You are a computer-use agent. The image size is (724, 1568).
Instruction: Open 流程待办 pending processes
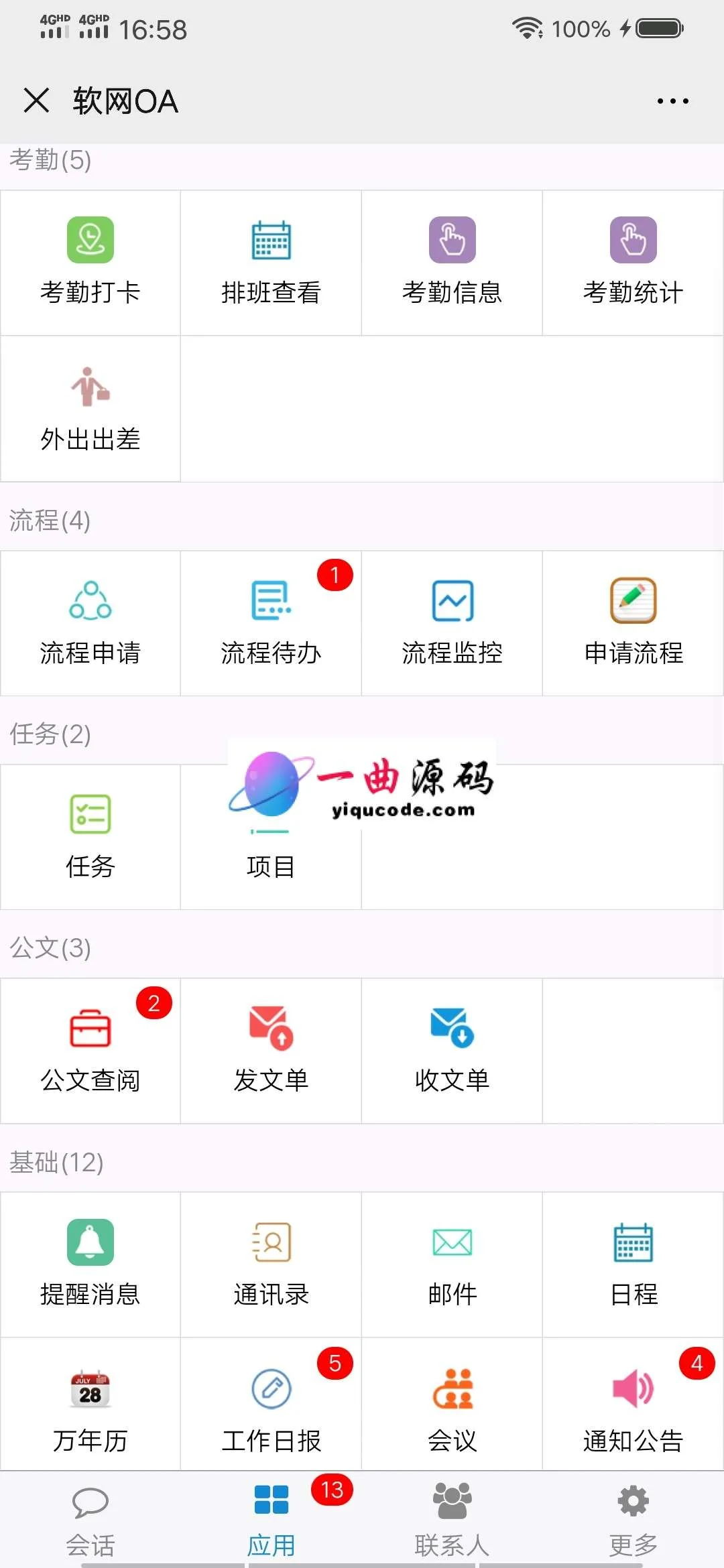click(x=271, y=623)
